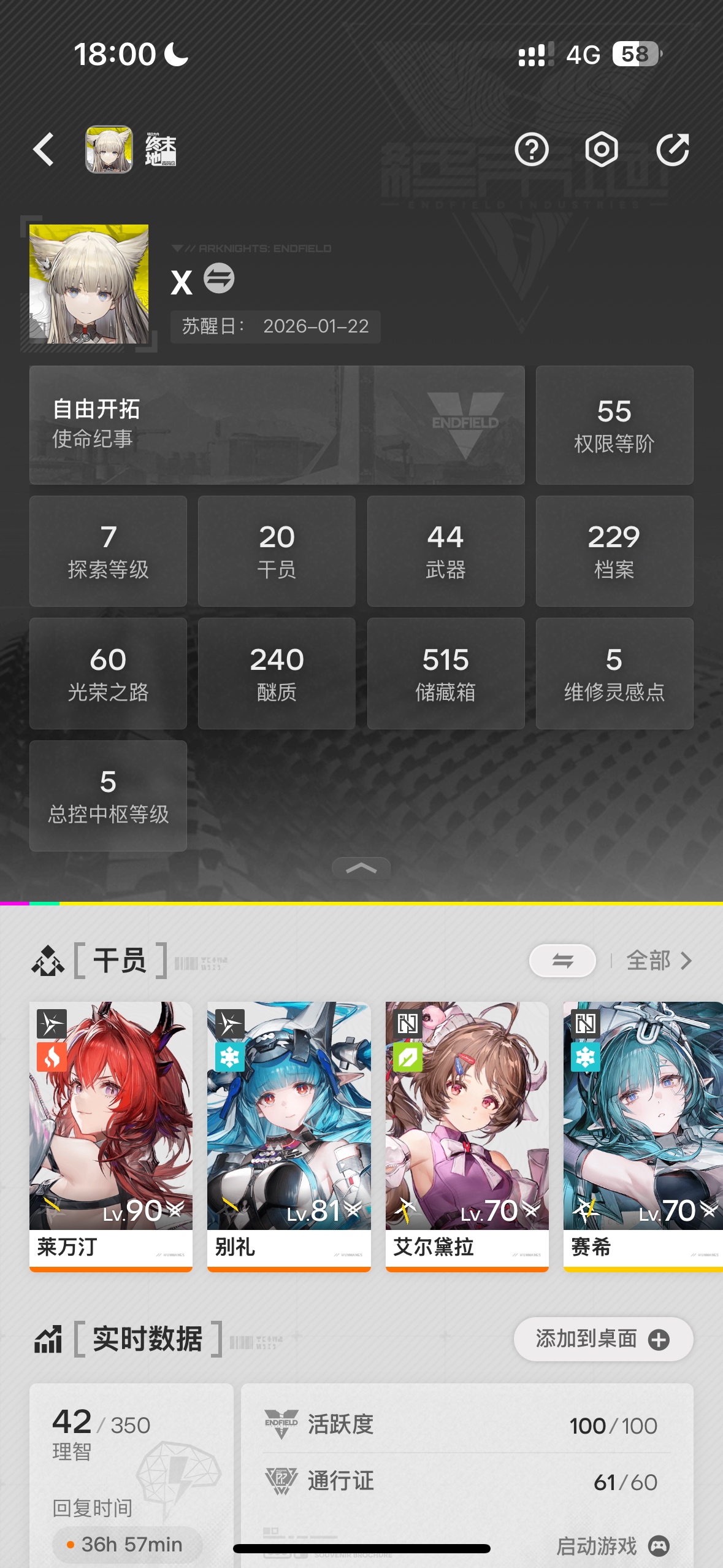Open operator card 别礼
Viewport: 723px width, 1568px height.
289,1136
